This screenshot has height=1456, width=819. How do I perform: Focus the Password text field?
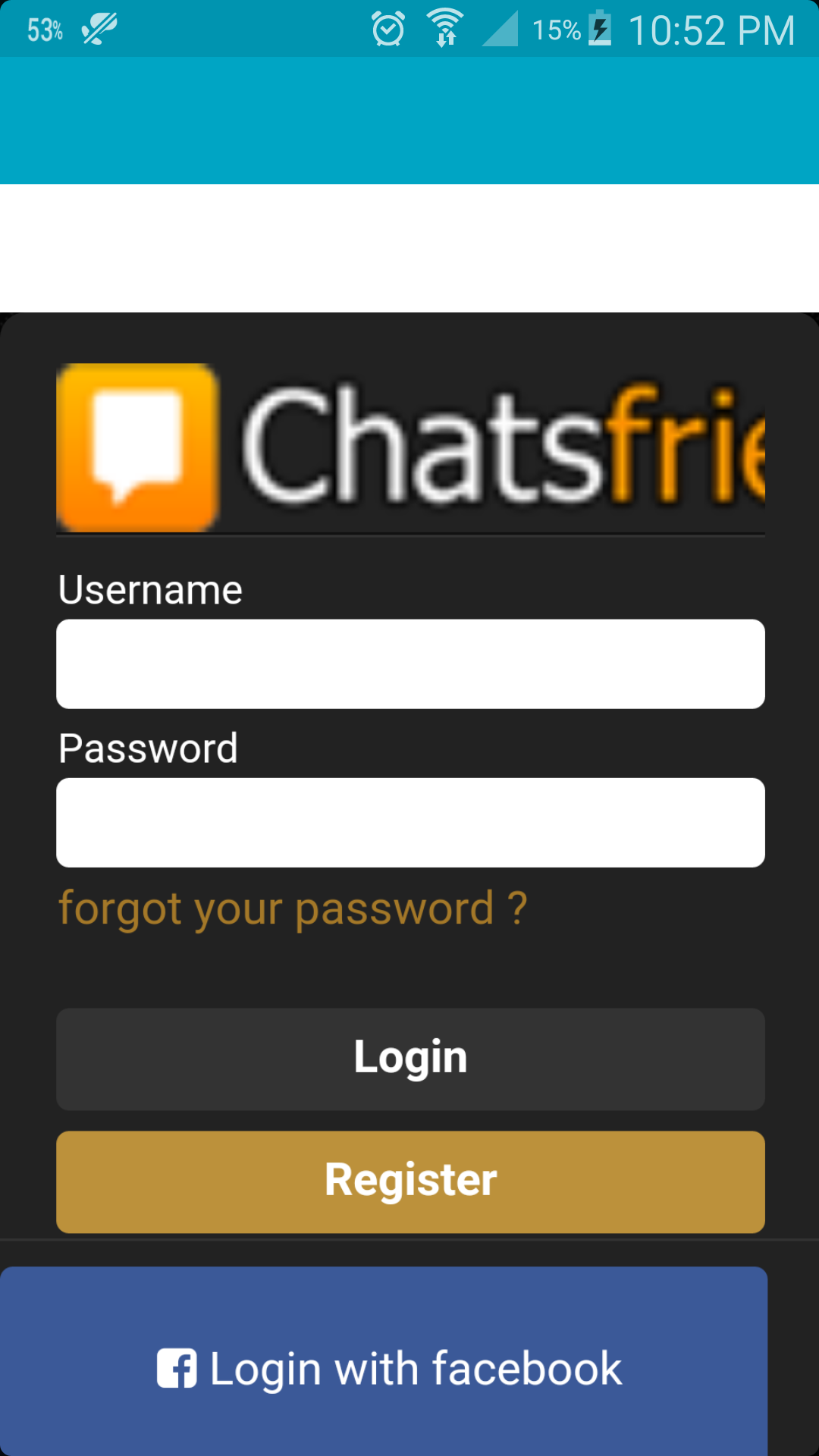click(x=409, y=822)
